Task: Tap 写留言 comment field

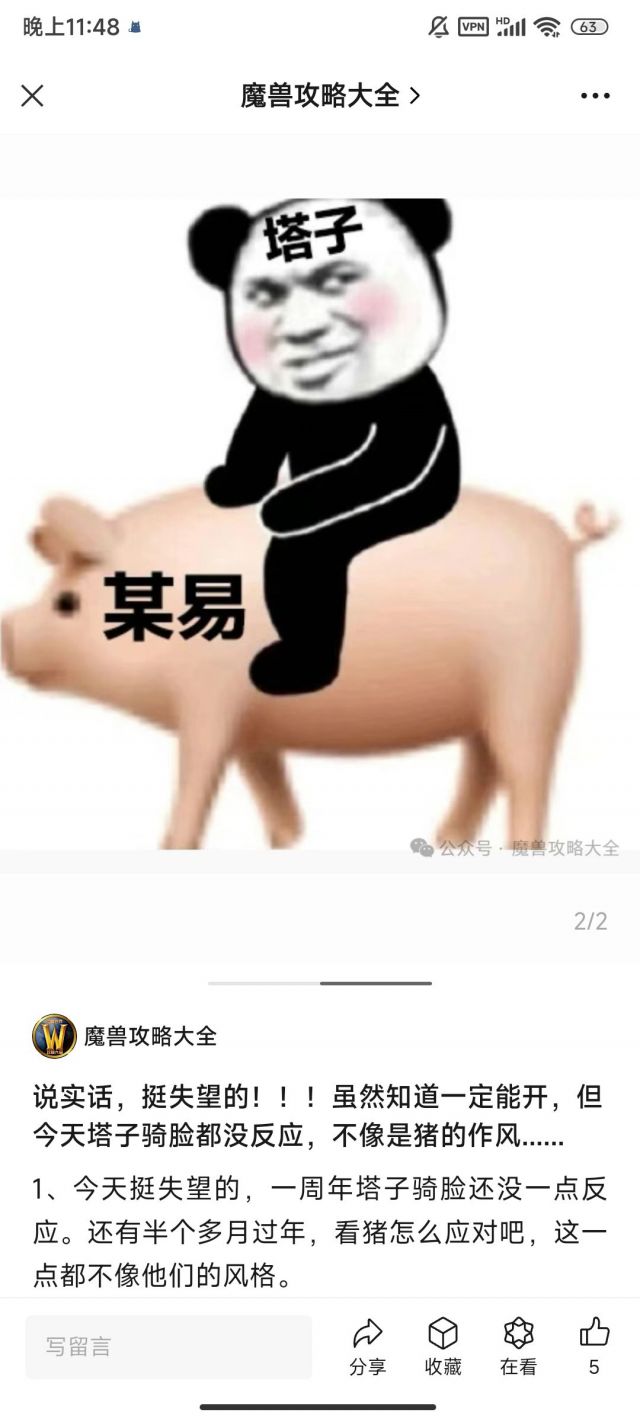Action: point(168,1346)
